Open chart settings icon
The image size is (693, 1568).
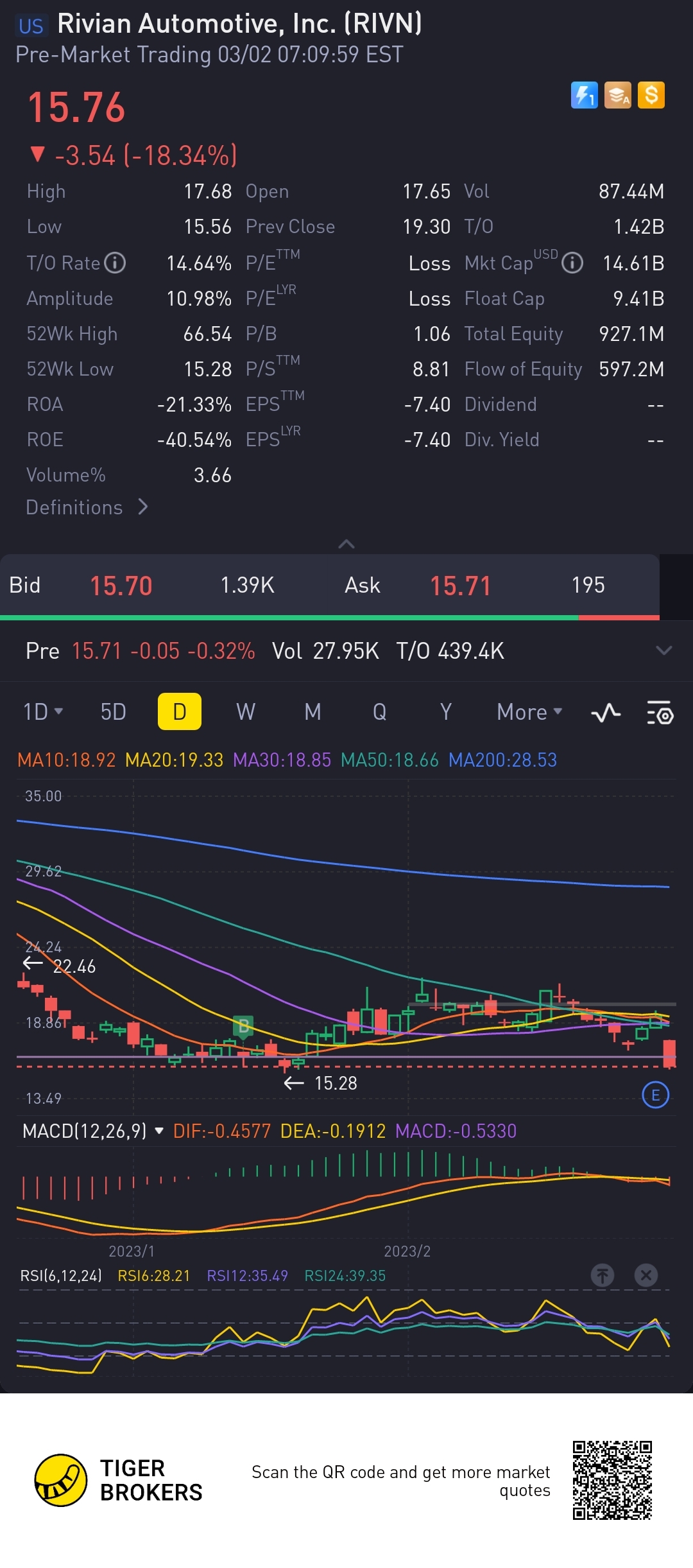[x=660, y=713]
